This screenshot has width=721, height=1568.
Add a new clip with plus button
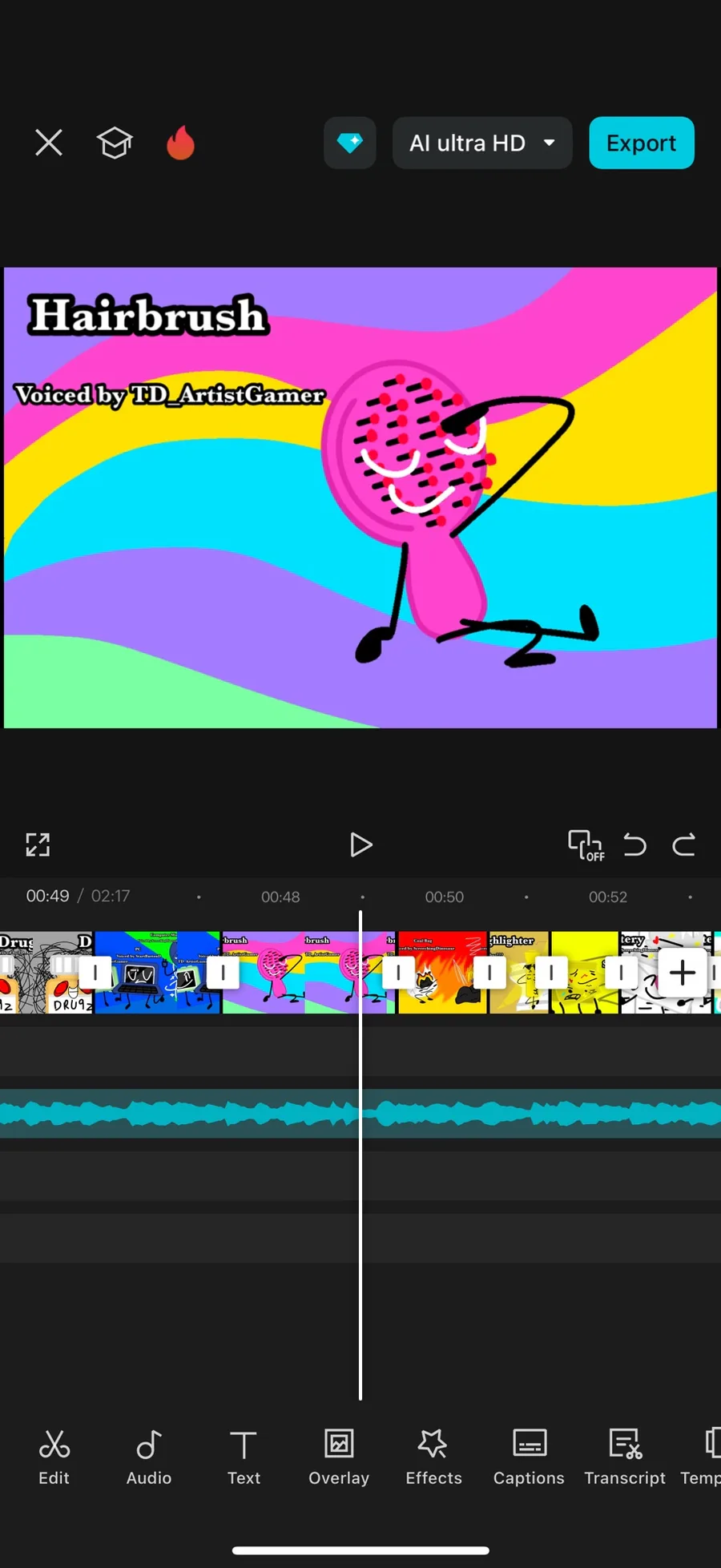tap(683, 973)
